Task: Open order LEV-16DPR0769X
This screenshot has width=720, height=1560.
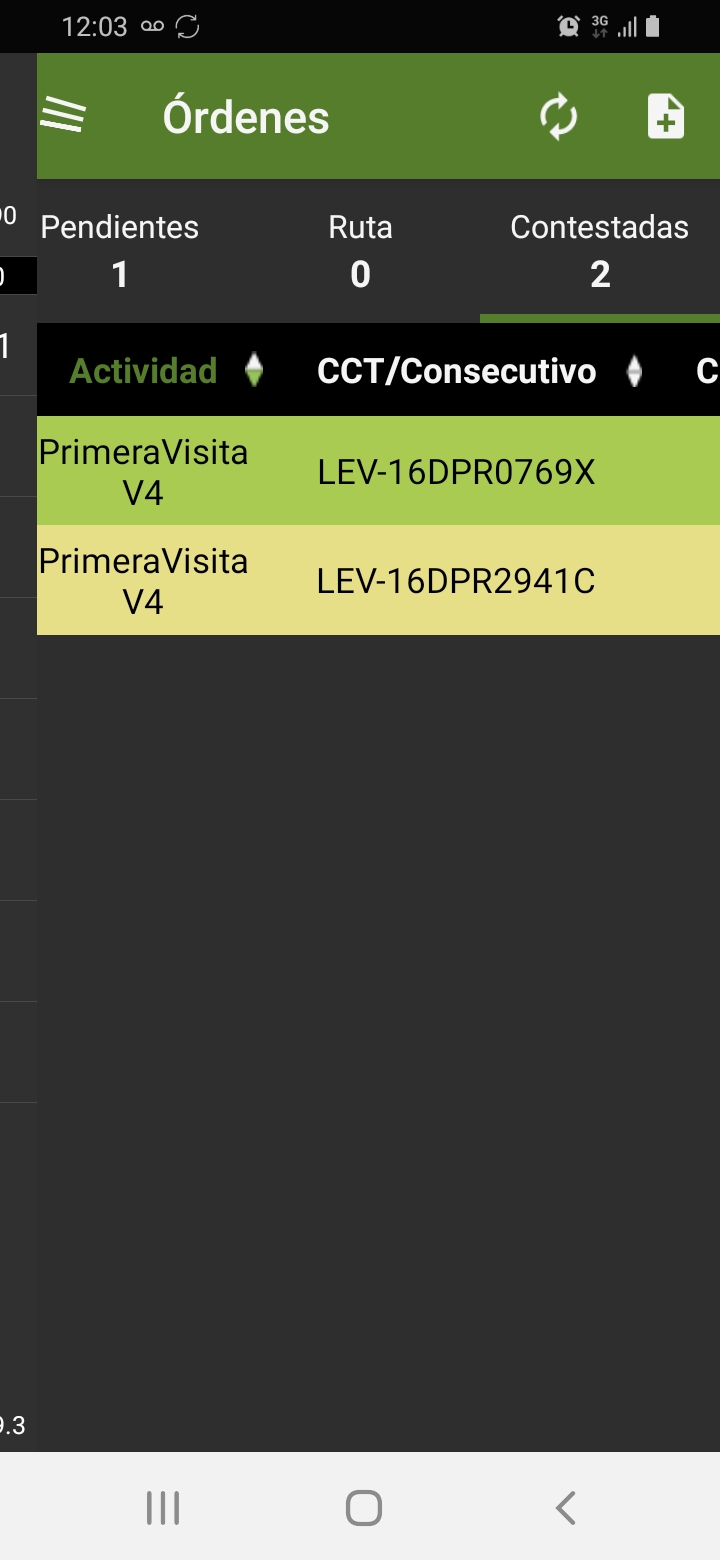Action: coord(378,471)
